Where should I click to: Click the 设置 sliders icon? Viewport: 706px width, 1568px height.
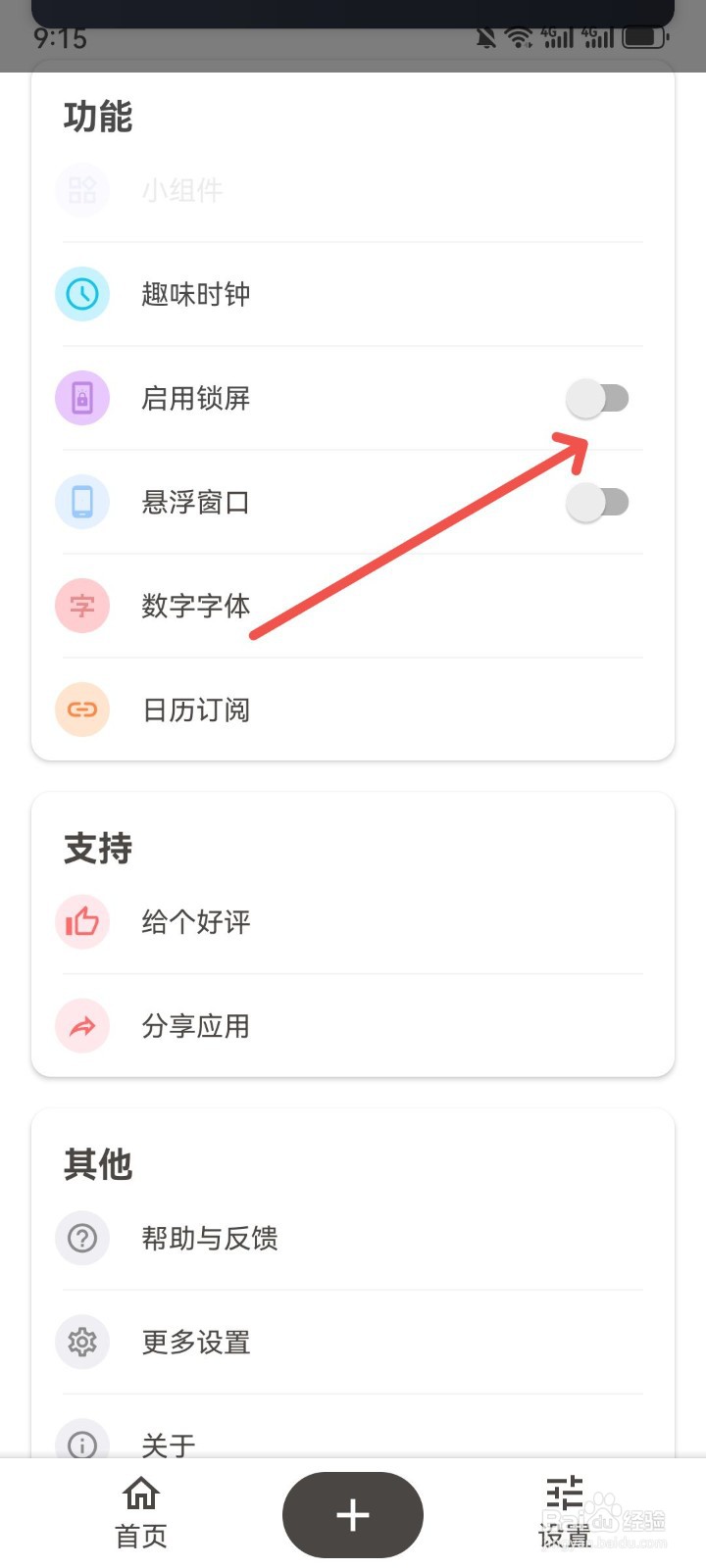565,1492
